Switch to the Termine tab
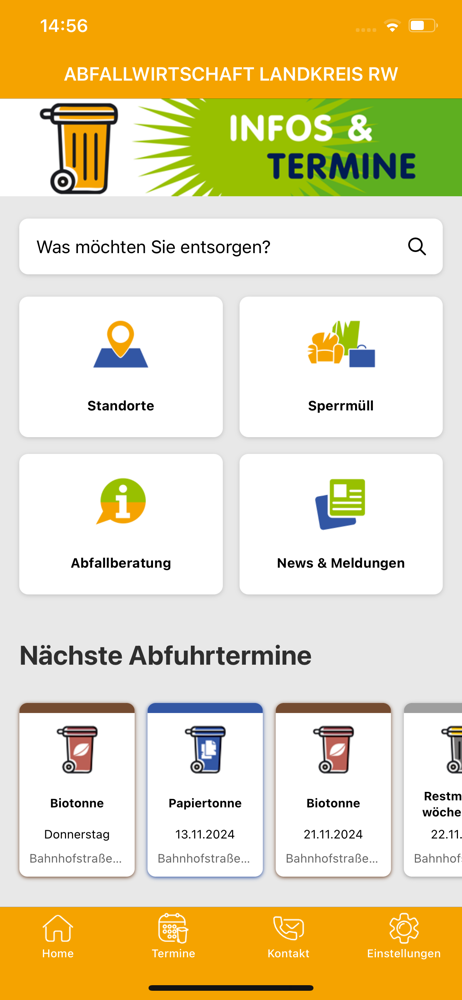 point(173,936)
